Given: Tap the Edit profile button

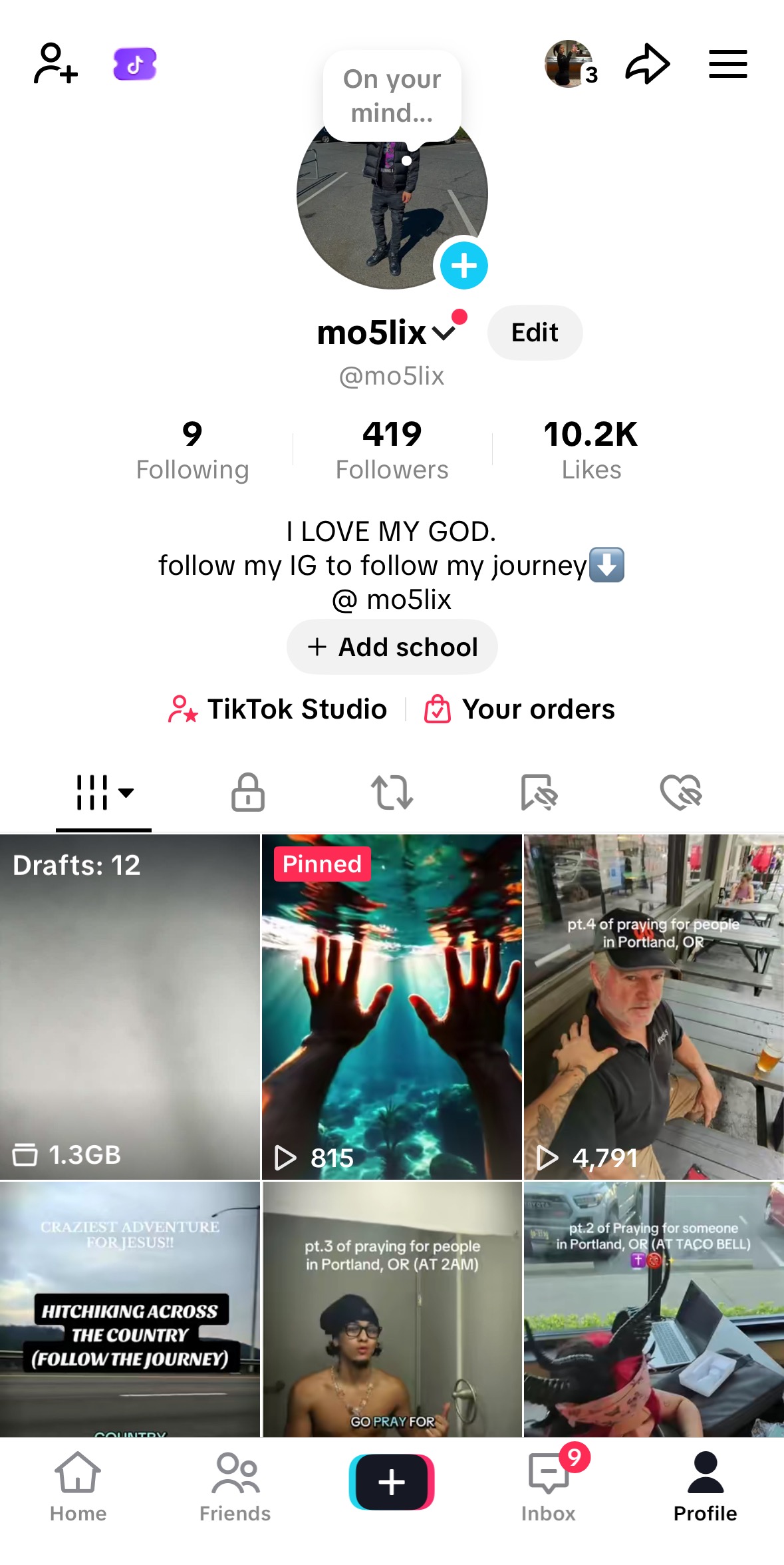Looking at the screenshot, I should tap(535, 333).
